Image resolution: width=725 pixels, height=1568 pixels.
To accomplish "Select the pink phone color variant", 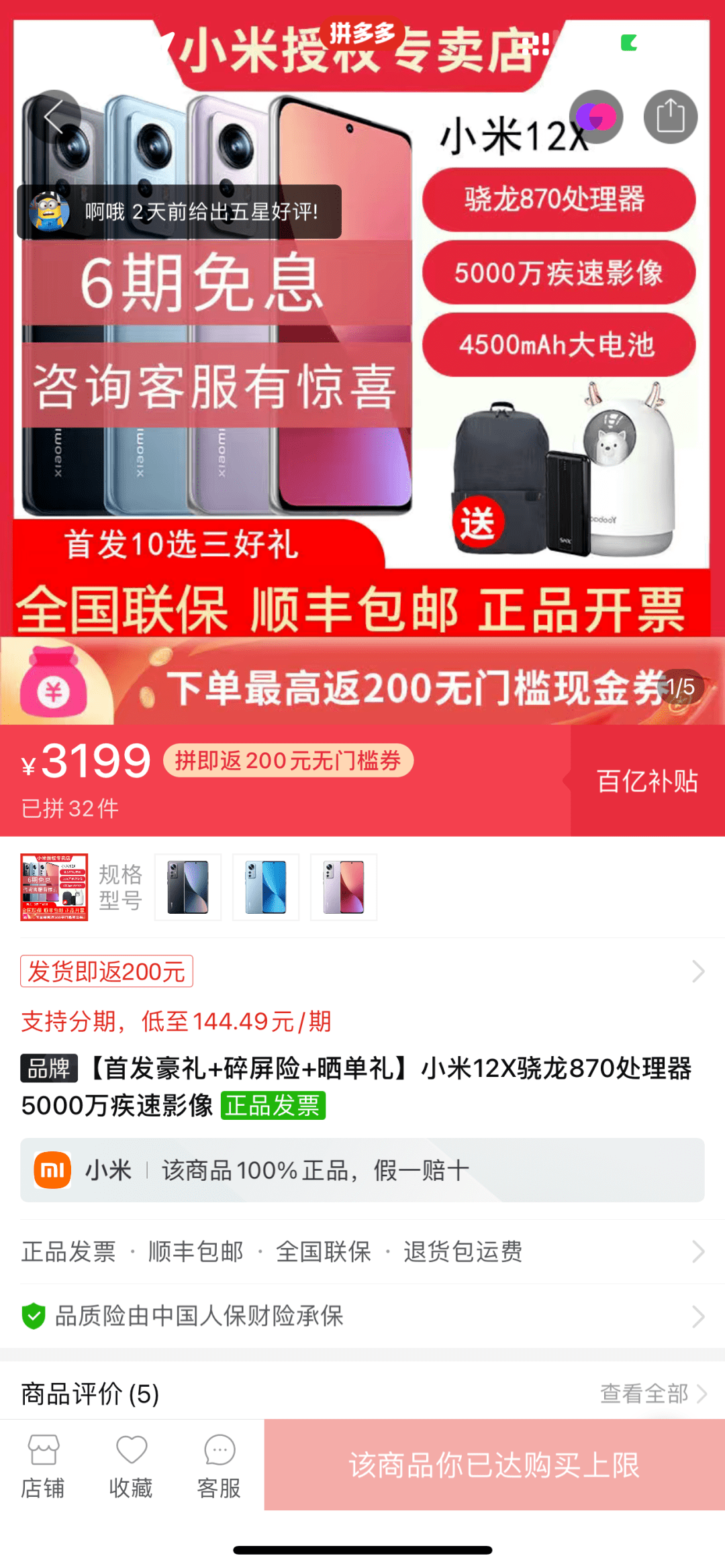I will pos(344,887).
